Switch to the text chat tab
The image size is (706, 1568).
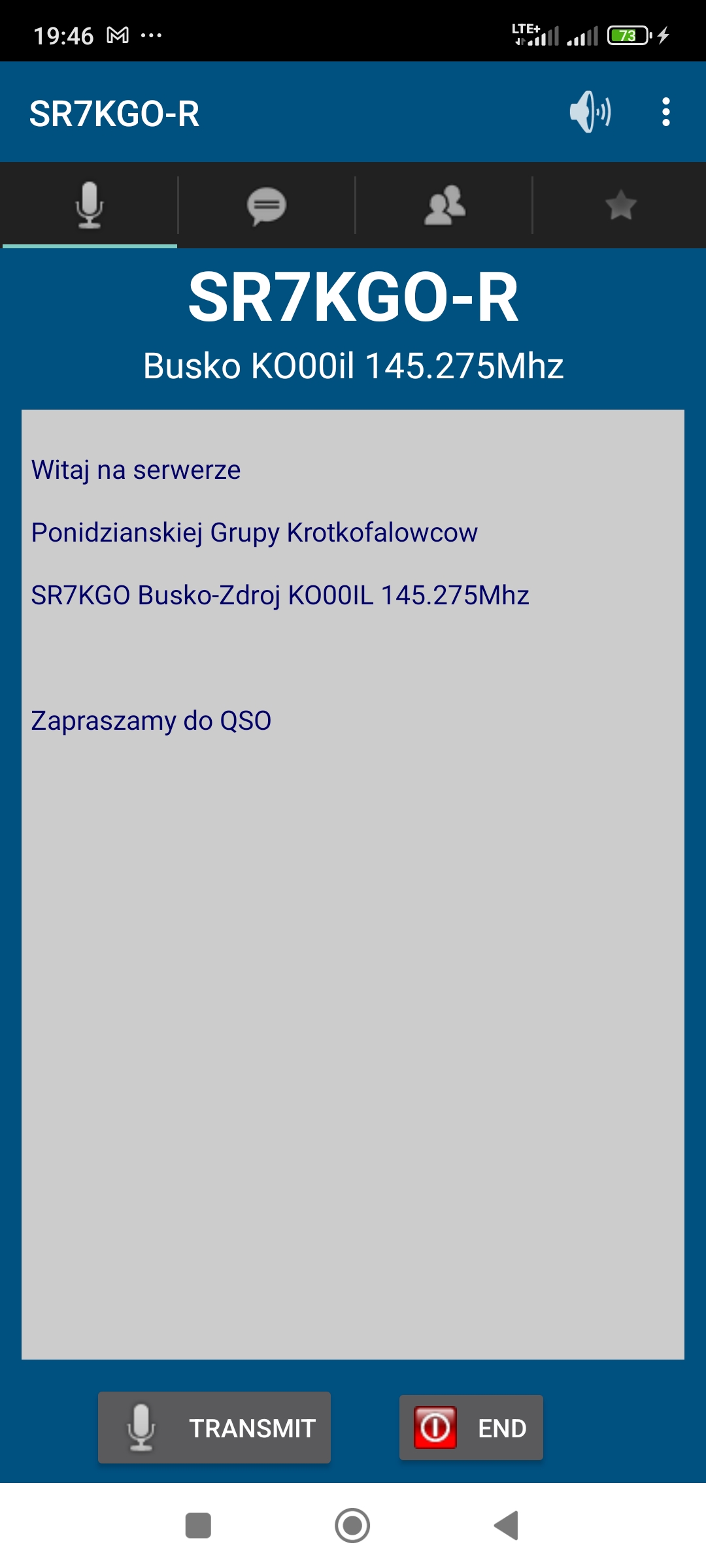(x=267, y=206)
